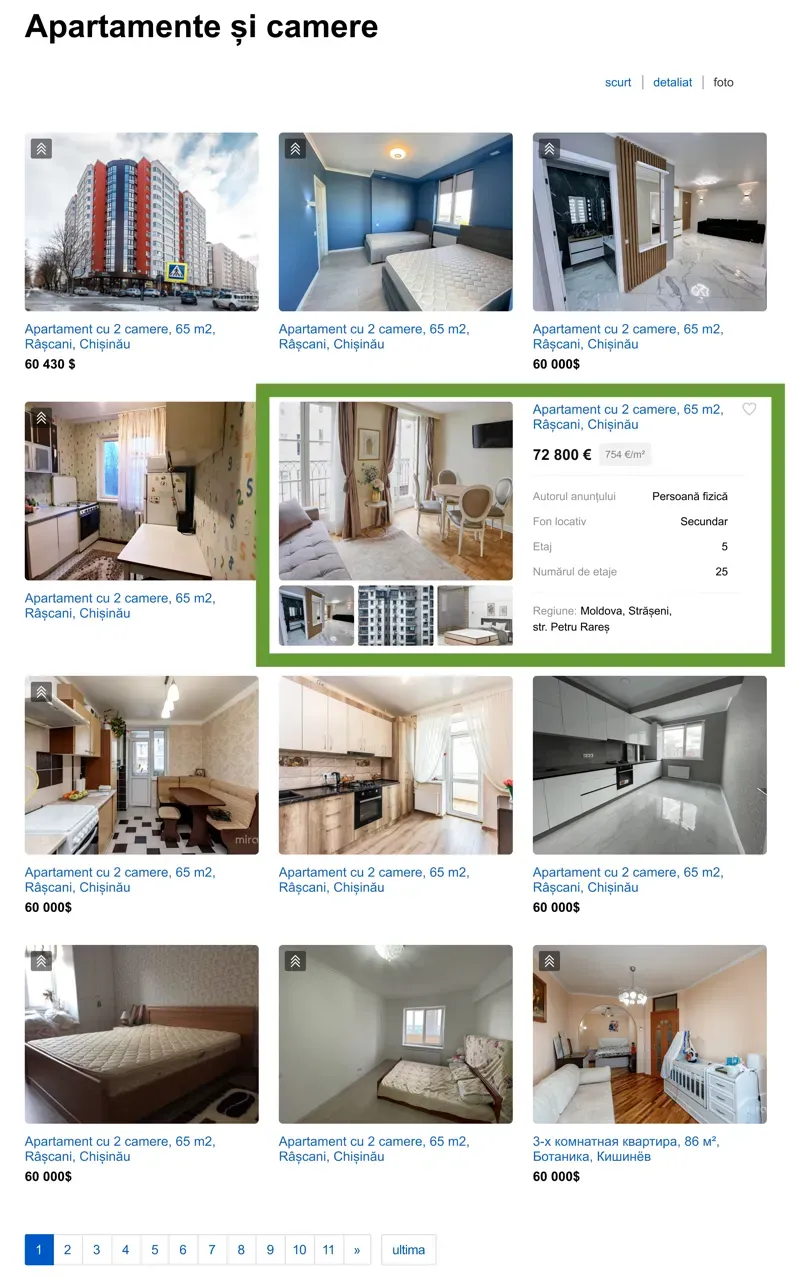Open the building exterior thumbnail in expanded listing
808x1280 pixels.
click(395, 615)
